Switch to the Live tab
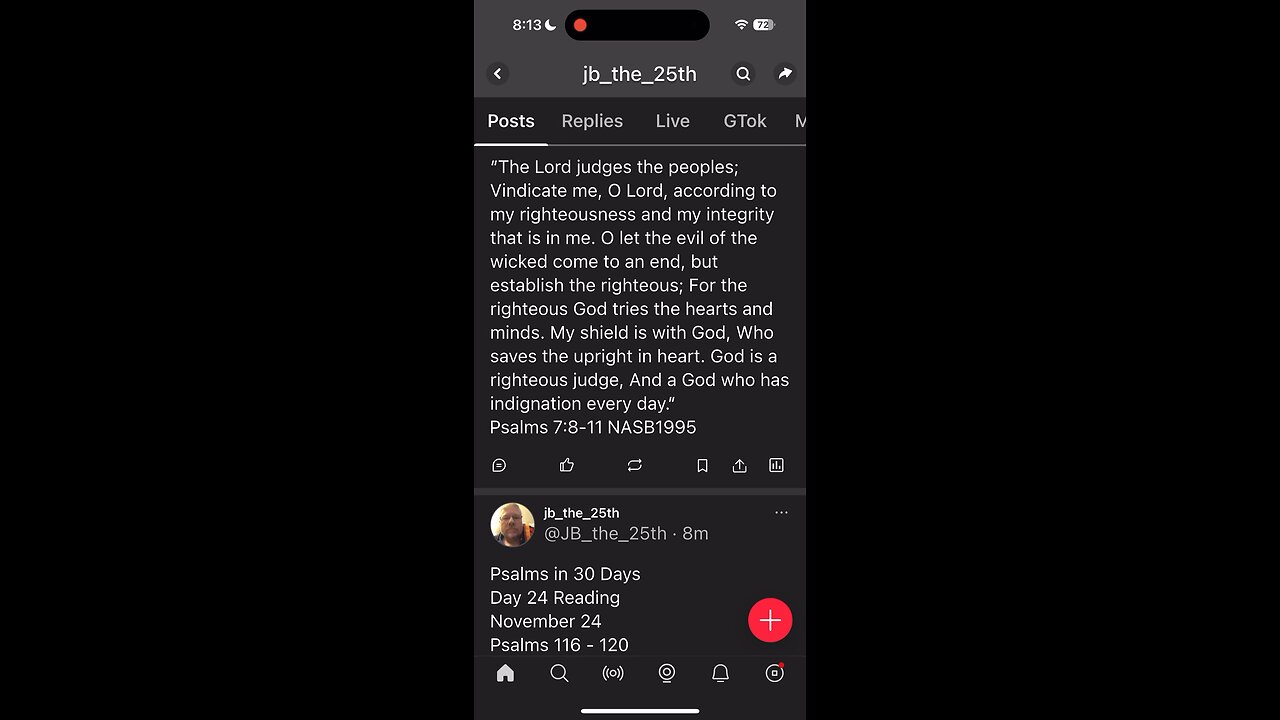 tap(672, 121)
